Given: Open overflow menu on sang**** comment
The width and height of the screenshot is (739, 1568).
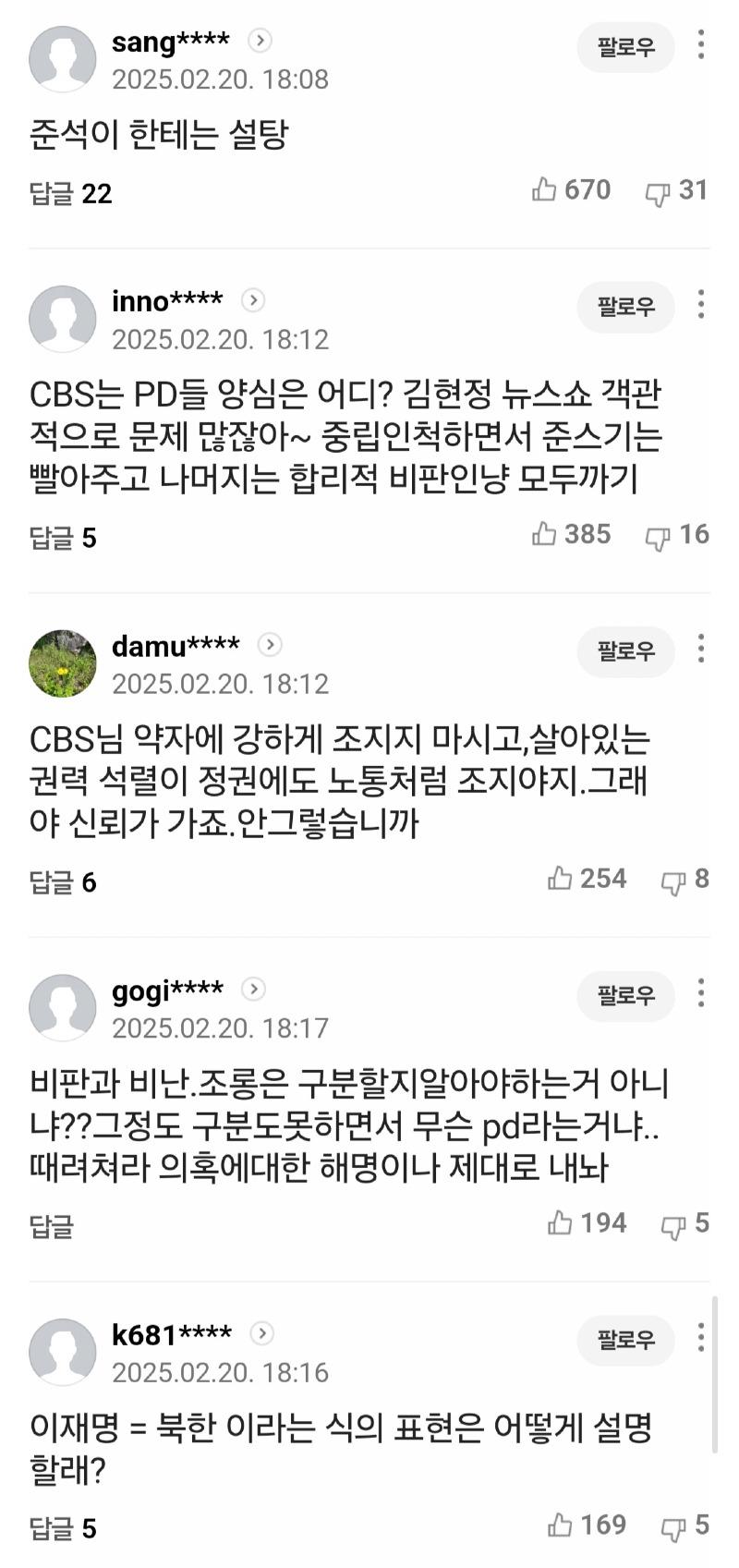Looking at the screenshot, I should tap(701, 45).
